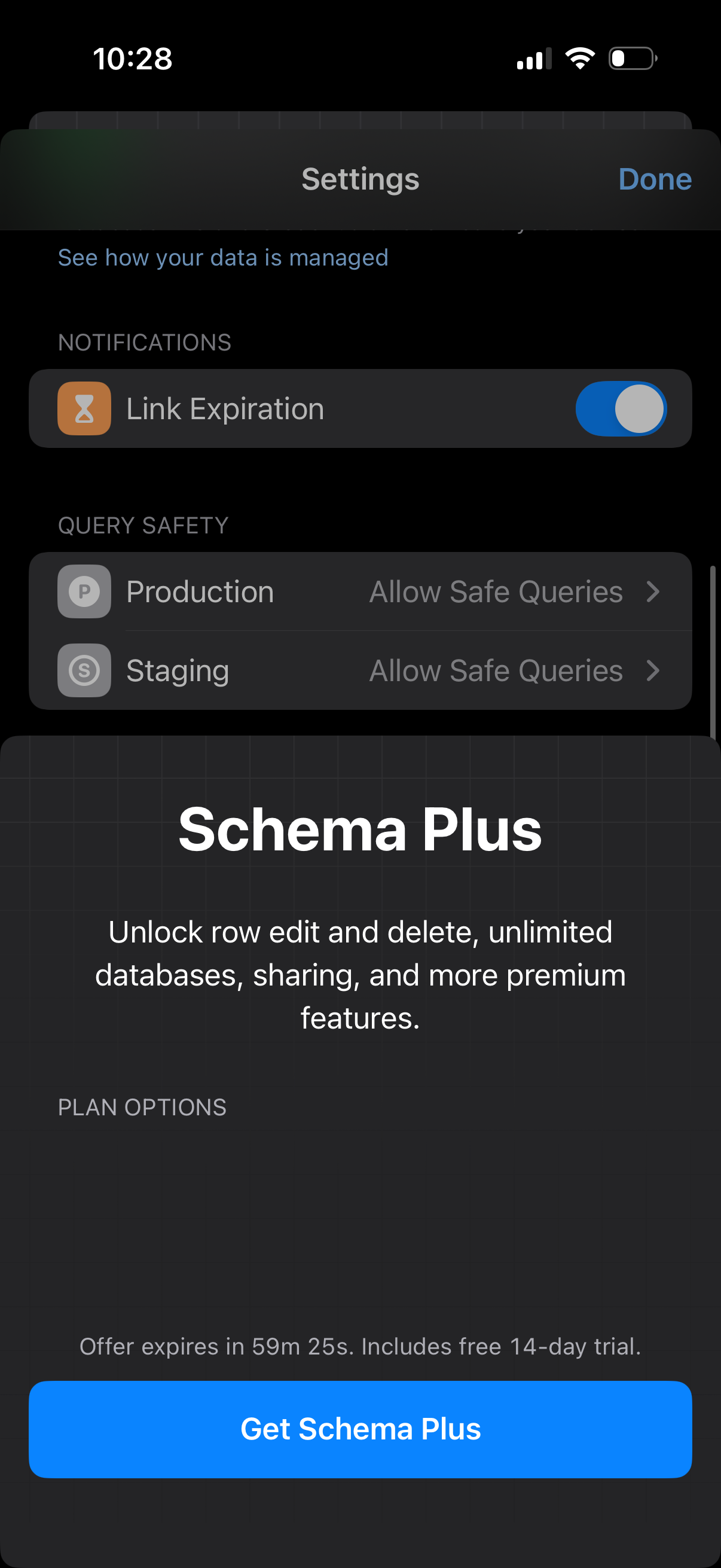Open See how your data is managed
The height and width of the screenshot is (1568, 721).
click(x=222, y=258)
